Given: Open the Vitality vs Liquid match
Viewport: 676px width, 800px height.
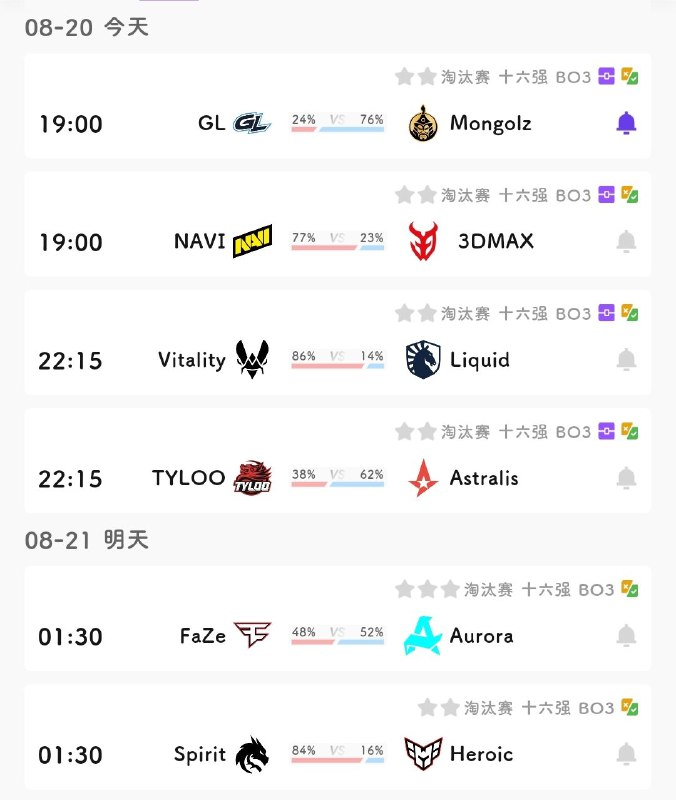Looking at the screenshot, I should (x=337, y=360).
